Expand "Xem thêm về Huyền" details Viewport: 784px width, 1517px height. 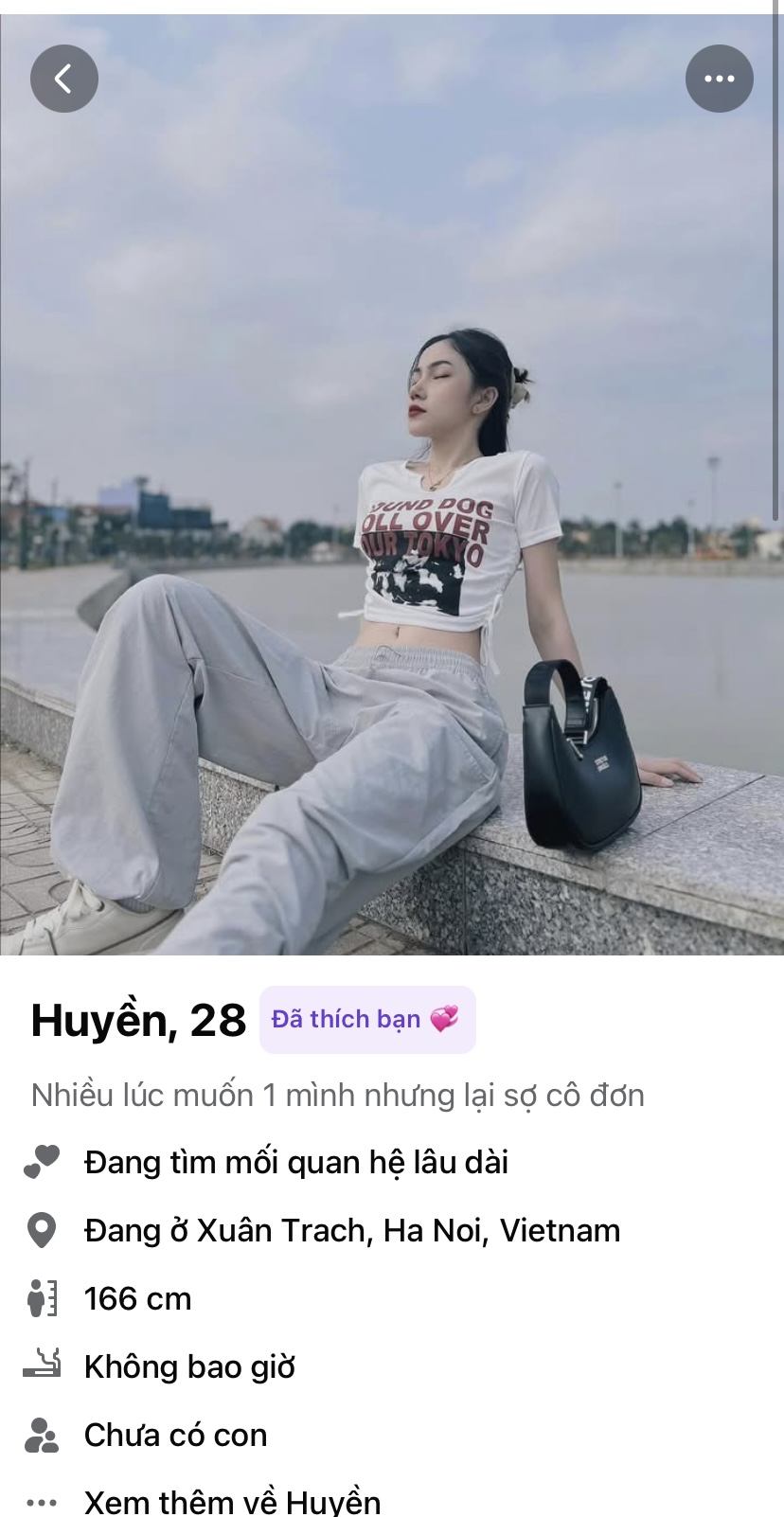click(232, 1501)
